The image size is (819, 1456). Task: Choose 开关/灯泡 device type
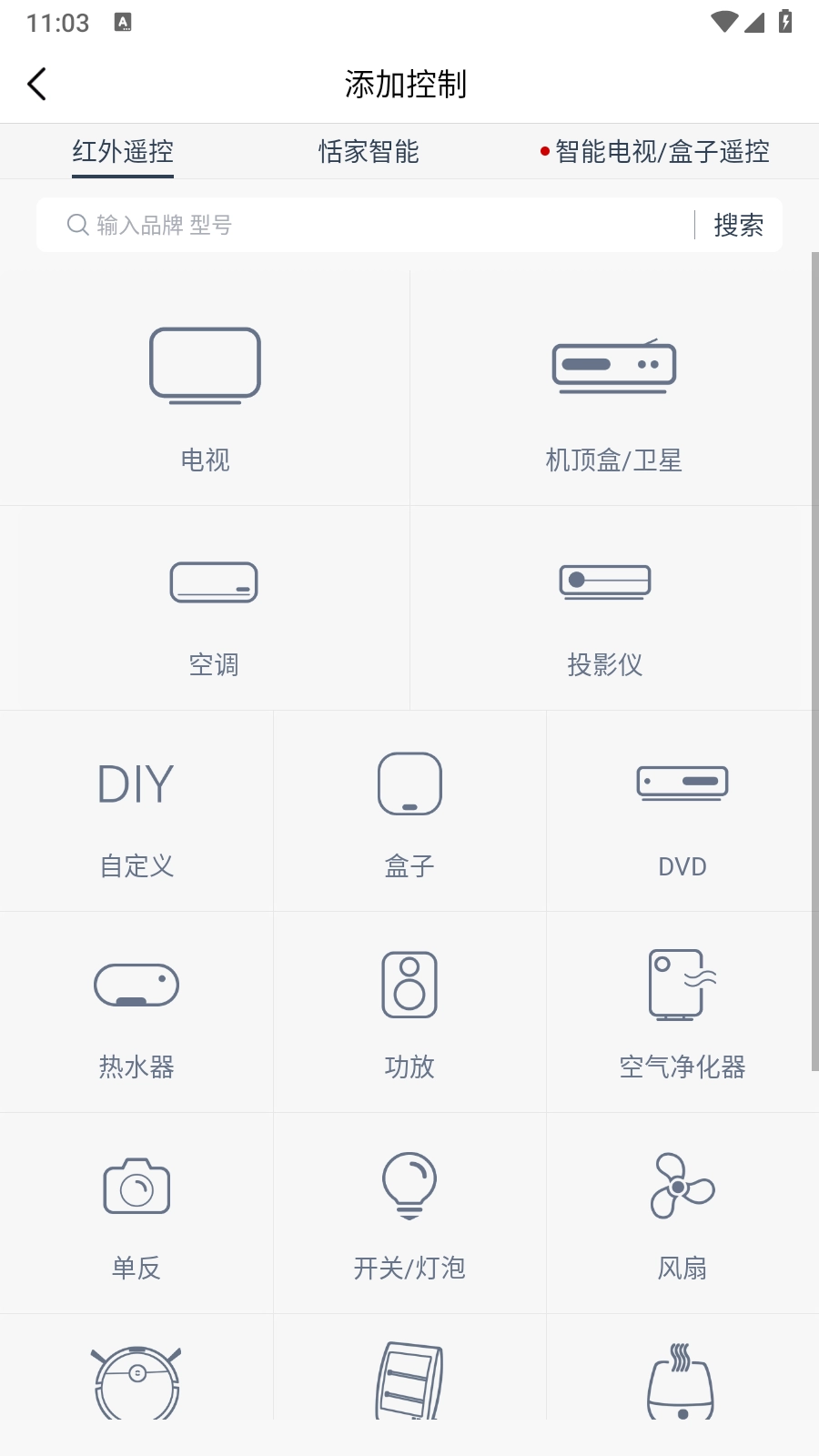point(409,1215)
